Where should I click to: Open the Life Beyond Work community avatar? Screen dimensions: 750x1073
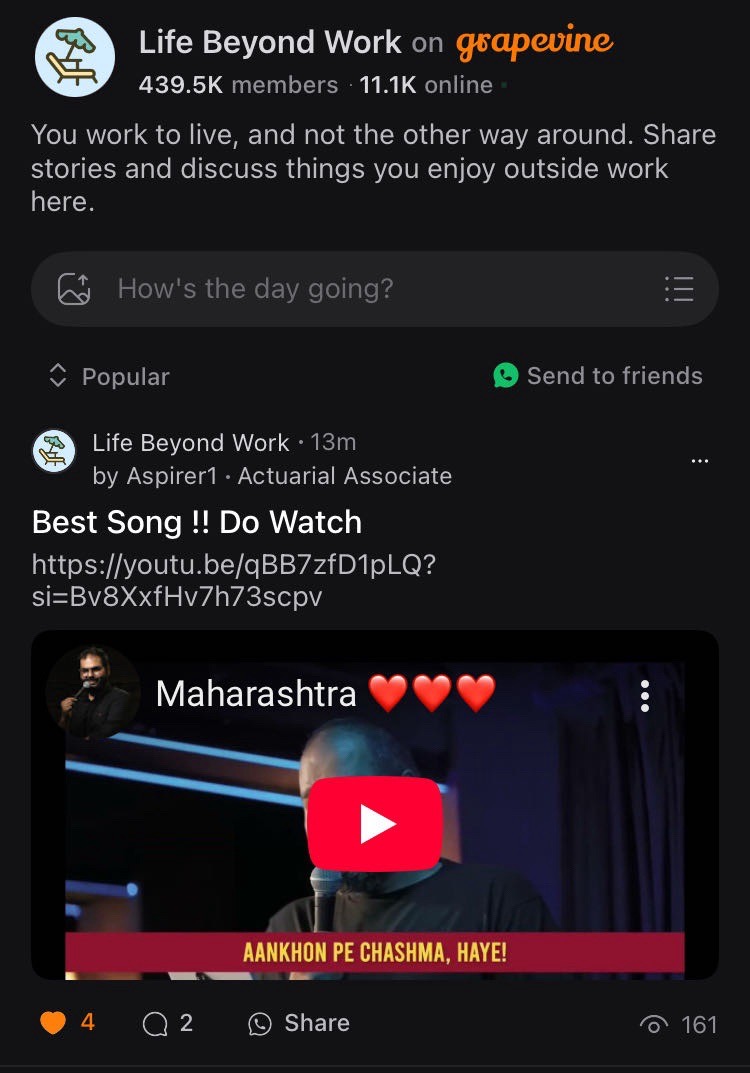pos(74,56)
